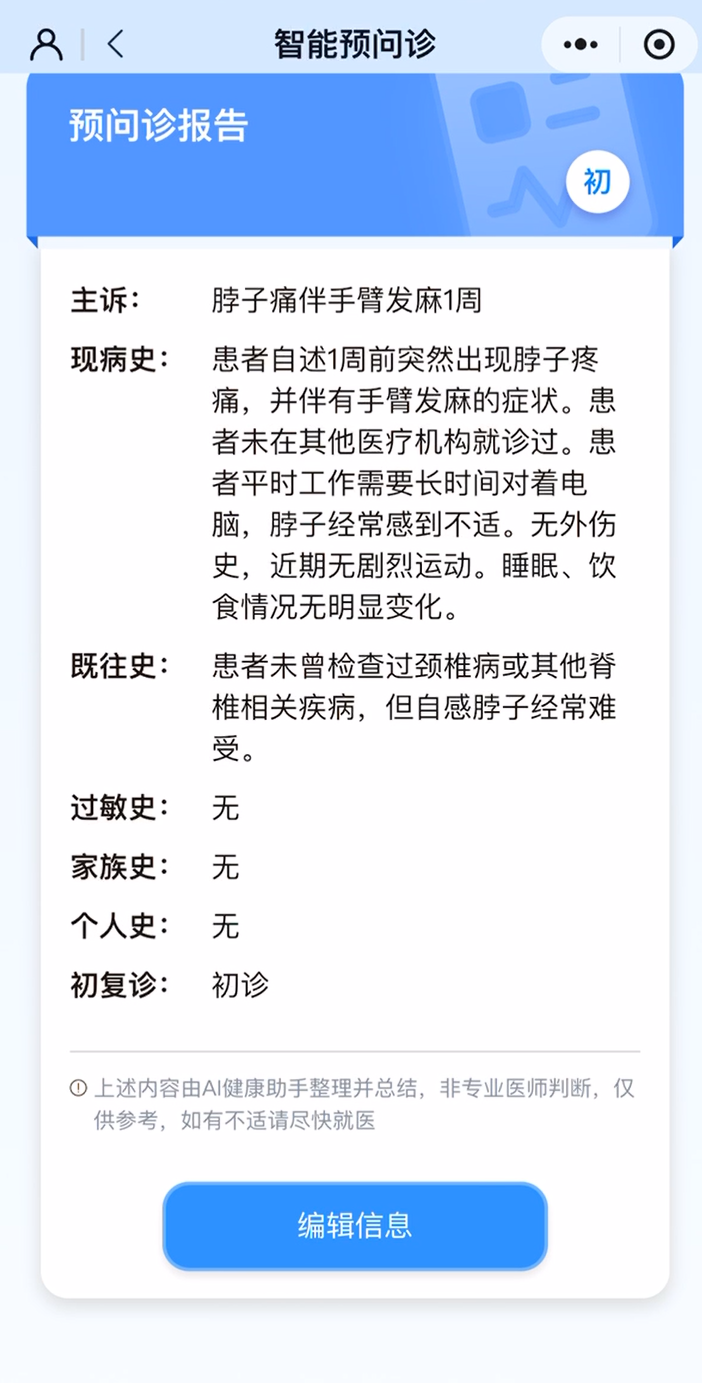Tap the 编辑信息 button
Screen dimensions: 702x1383
(x=355, y=1226)
